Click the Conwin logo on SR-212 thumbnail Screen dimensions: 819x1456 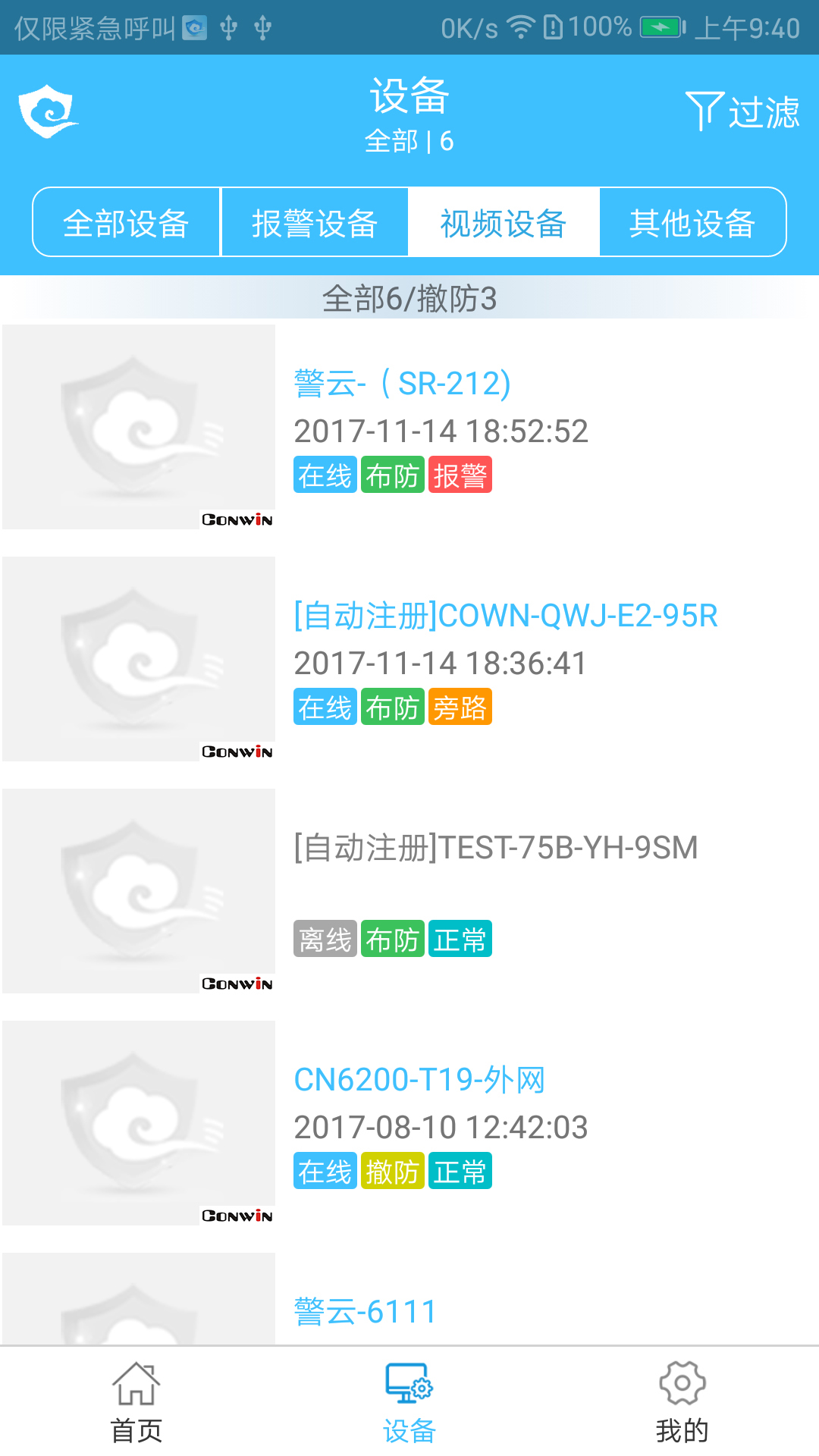coord(236,521)
